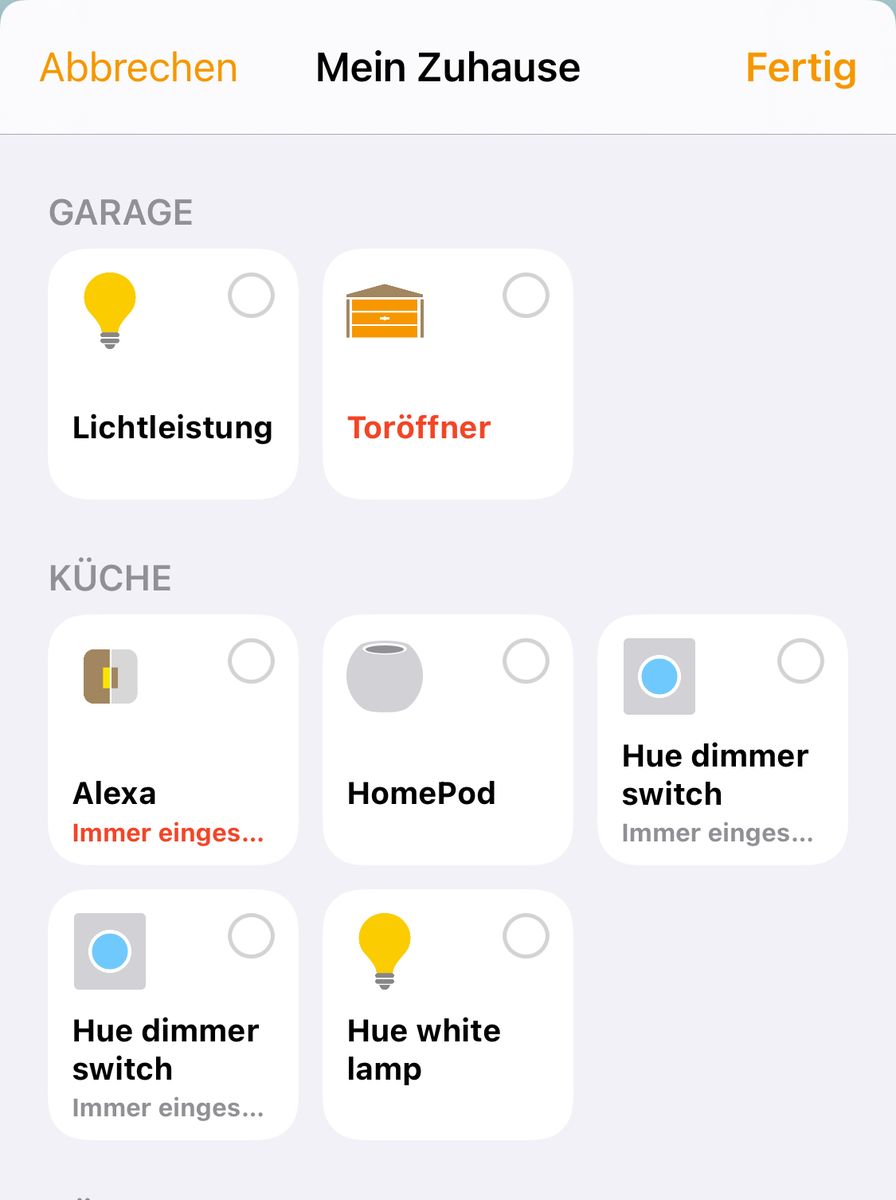
Task: Mark the Alexa accessory tile
Action: tap(173, 739)
